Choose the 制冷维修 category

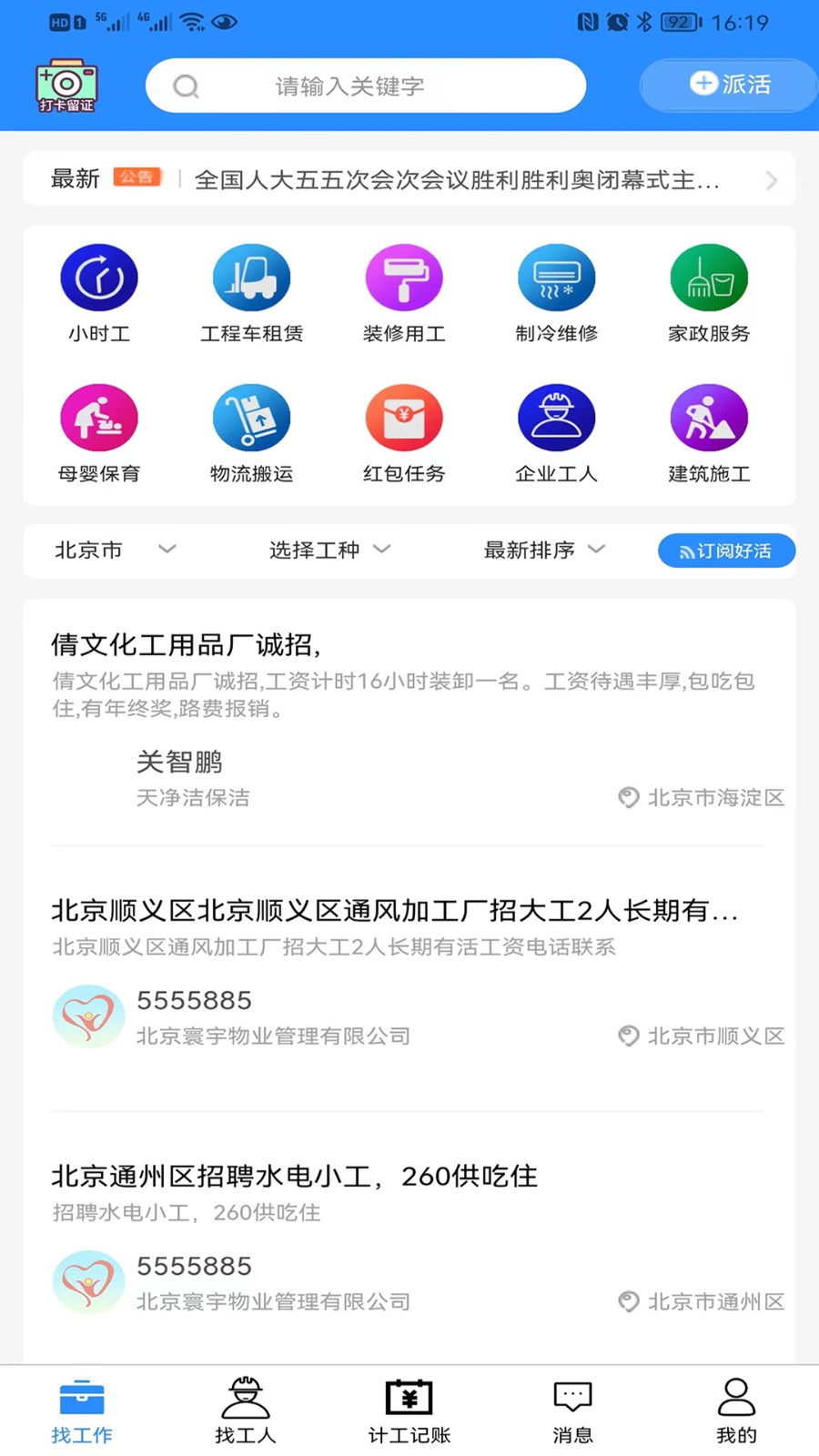point(556,293)
